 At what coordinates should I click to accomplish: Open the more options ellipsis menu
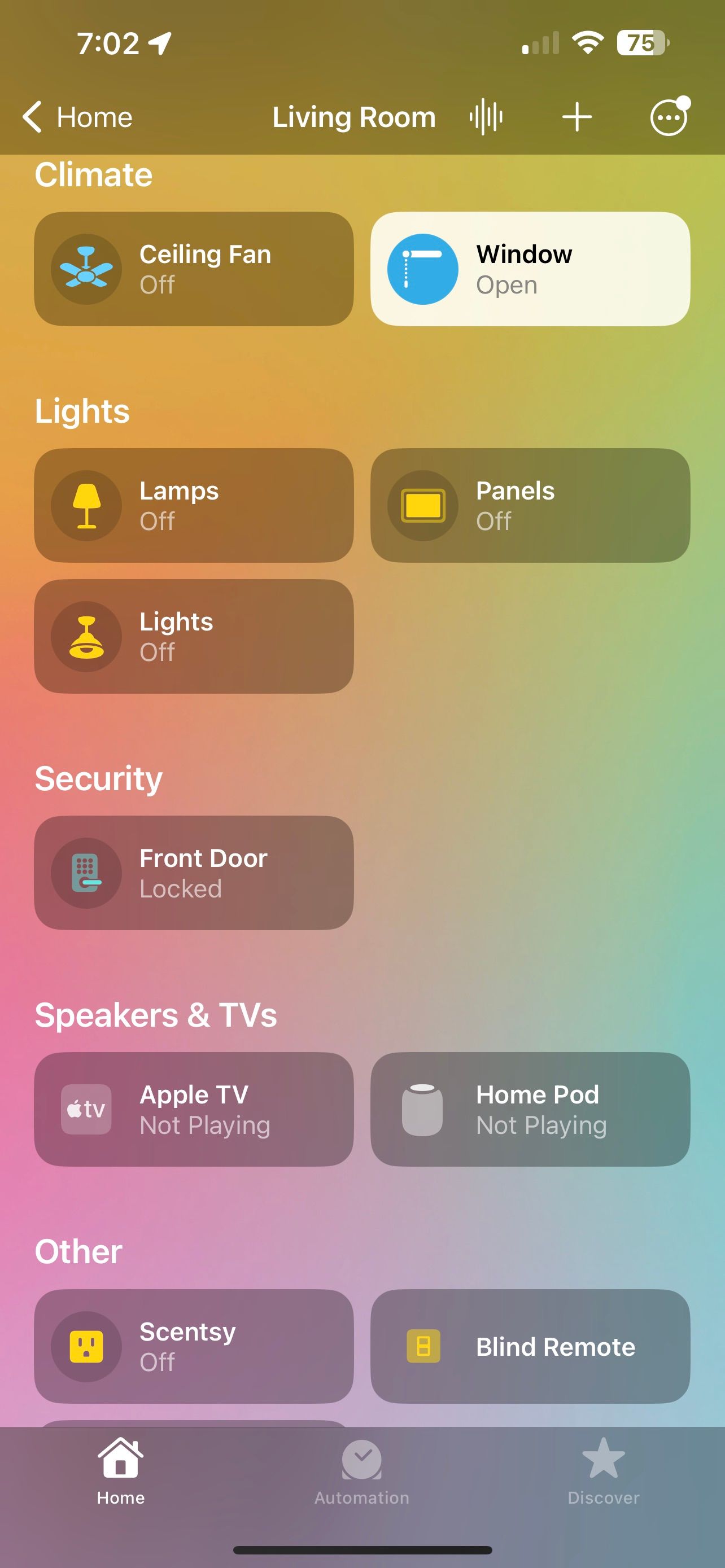[669, 117]
